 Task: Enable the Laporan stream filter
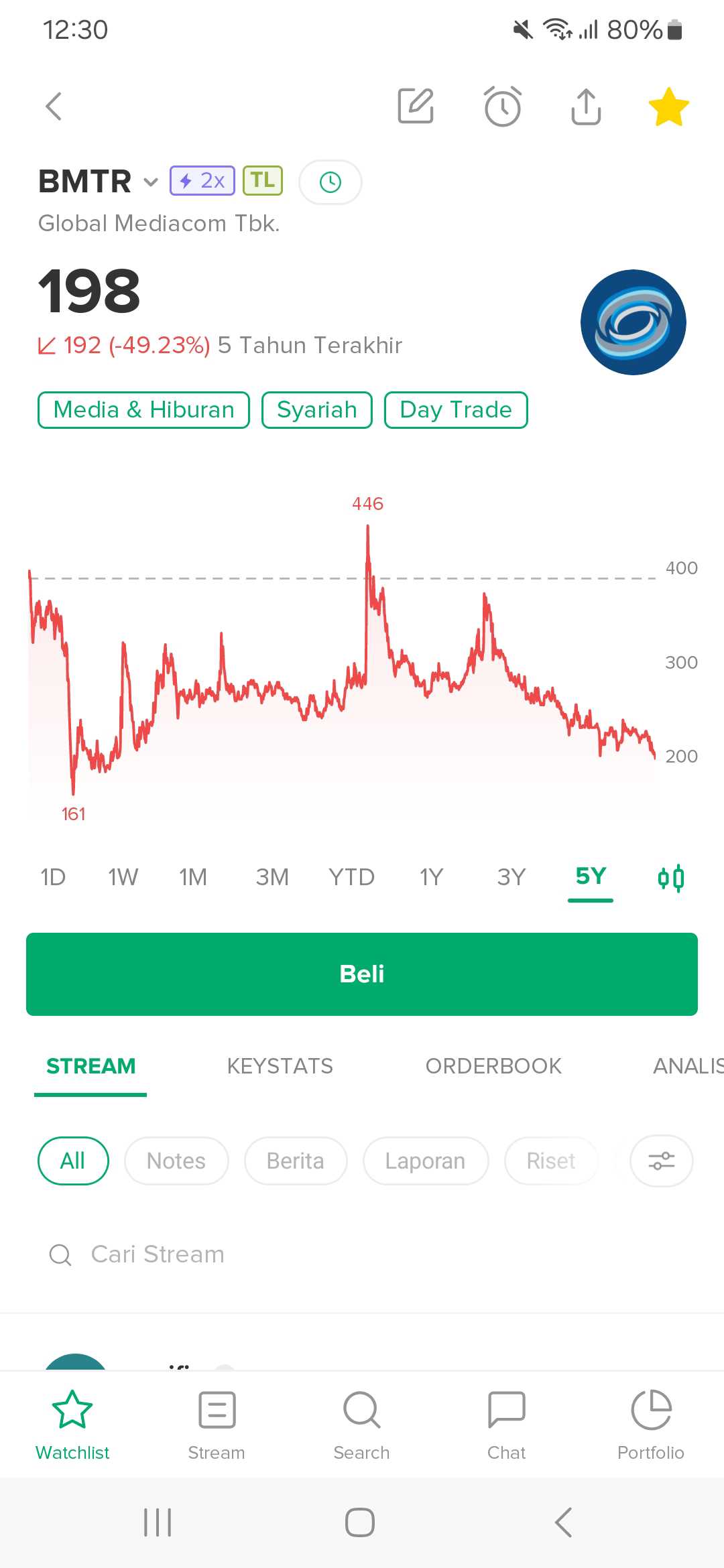[425, 1161]
